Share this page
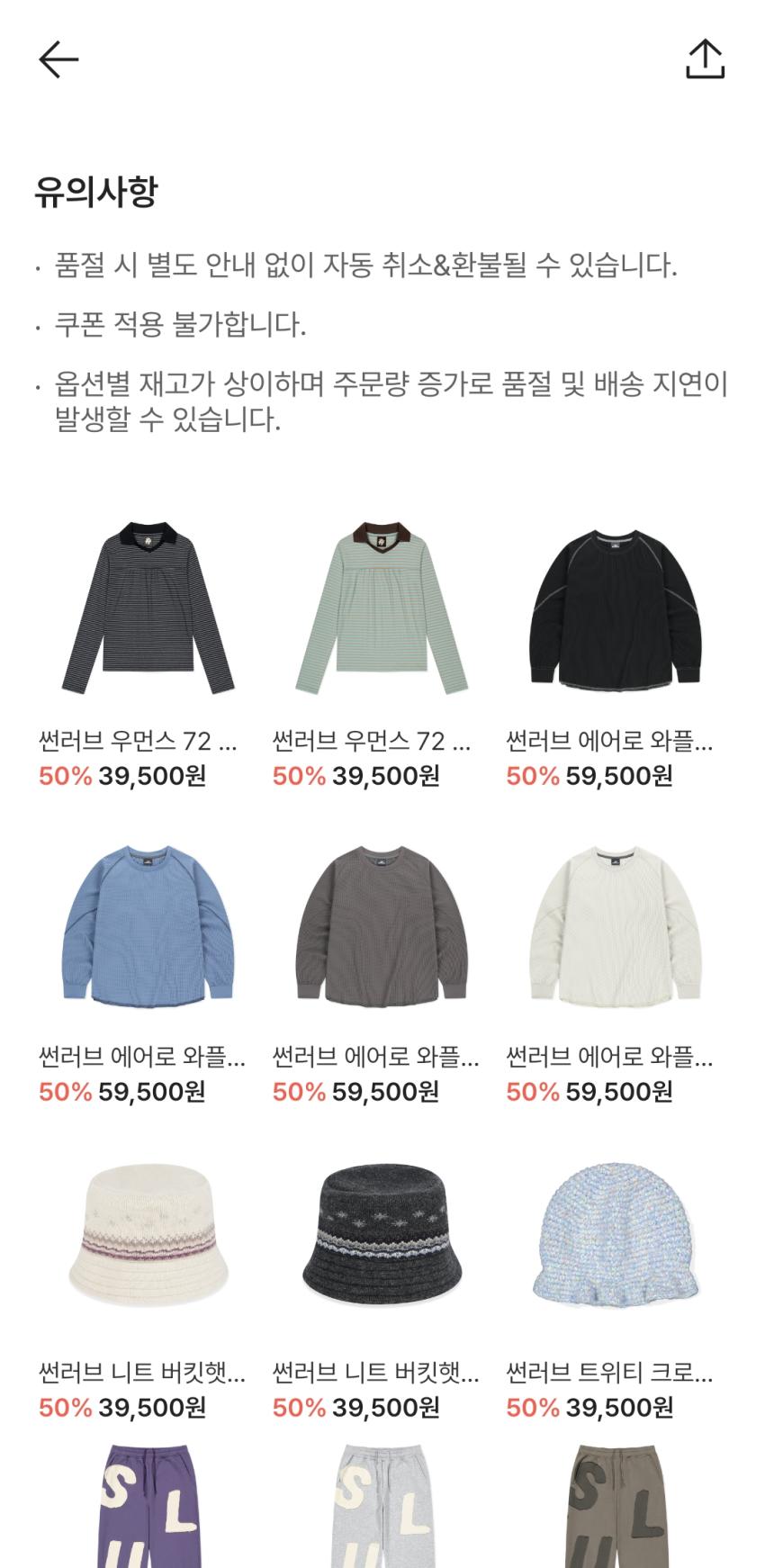The image size is (765, 1568). pos(705,59)
